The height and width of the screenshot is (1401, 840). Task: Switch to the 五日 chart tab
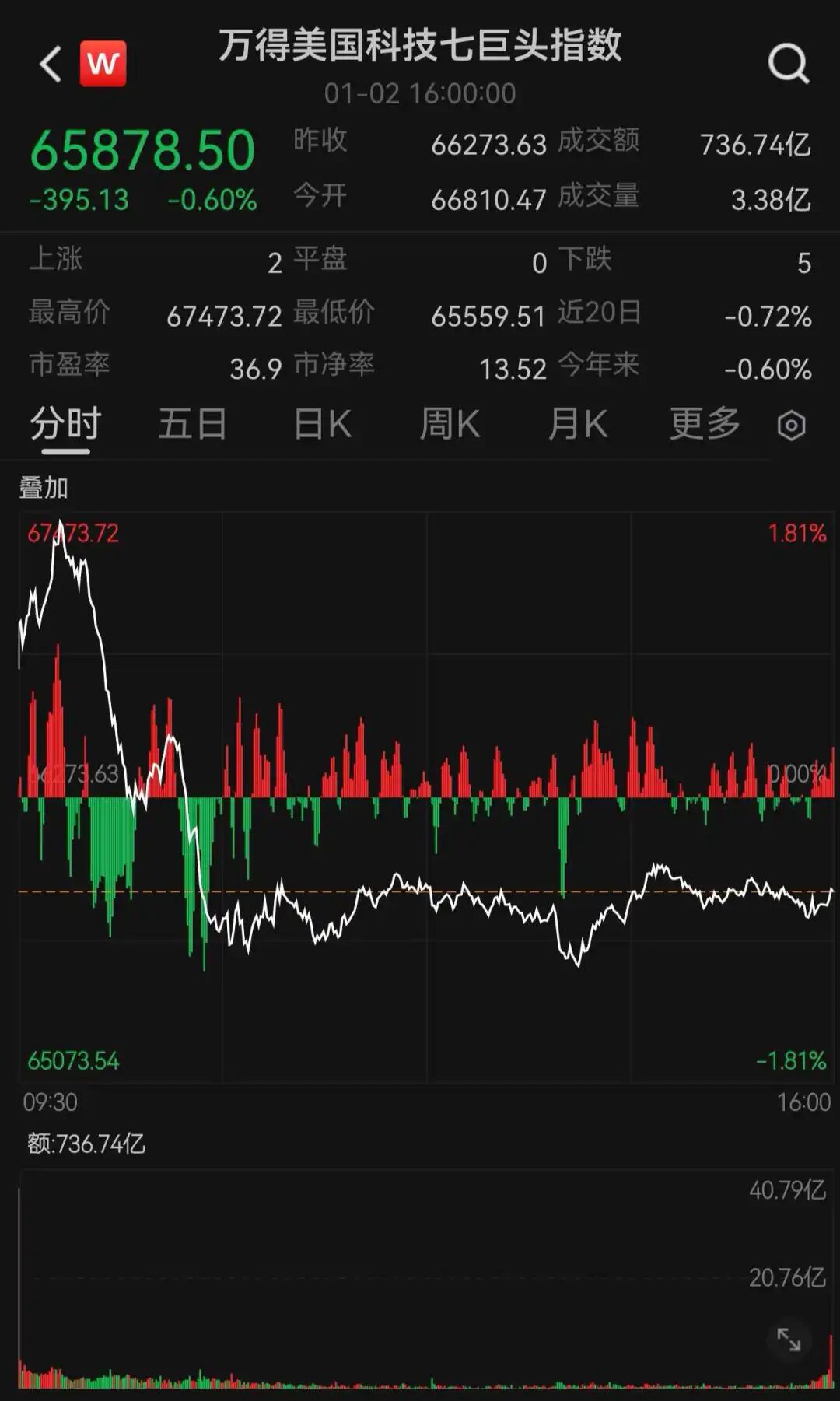click(192, 425)
